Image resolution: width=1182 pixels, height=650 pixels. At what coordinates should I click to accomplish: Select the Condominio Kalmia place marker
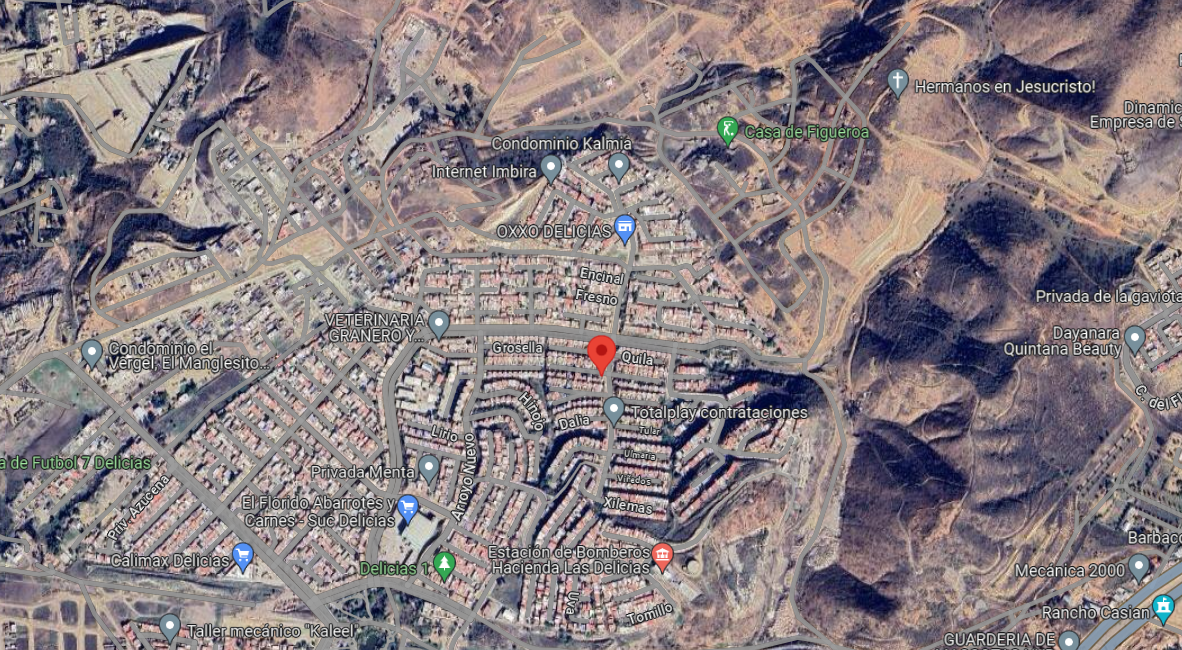[619, 167]
